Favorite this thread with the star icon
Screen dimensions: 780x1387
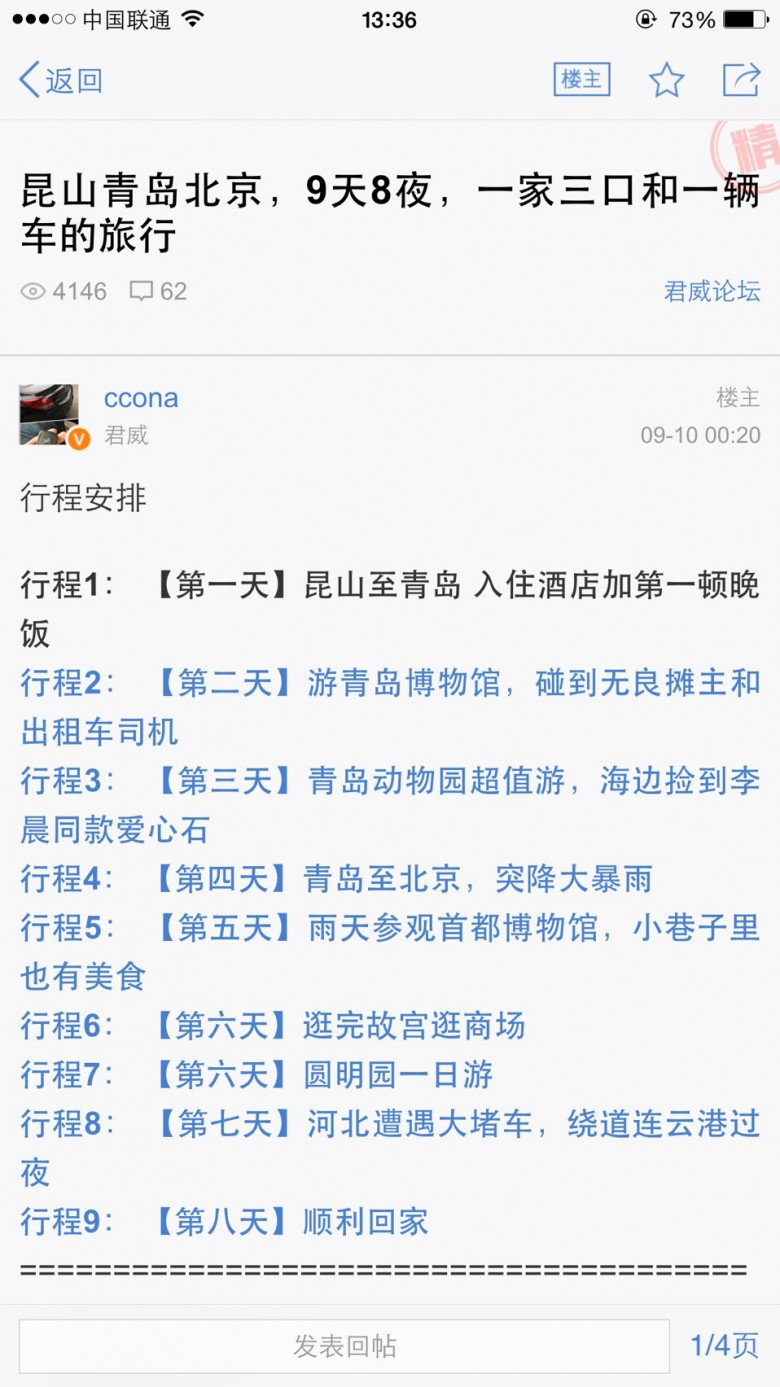[666, 80]
